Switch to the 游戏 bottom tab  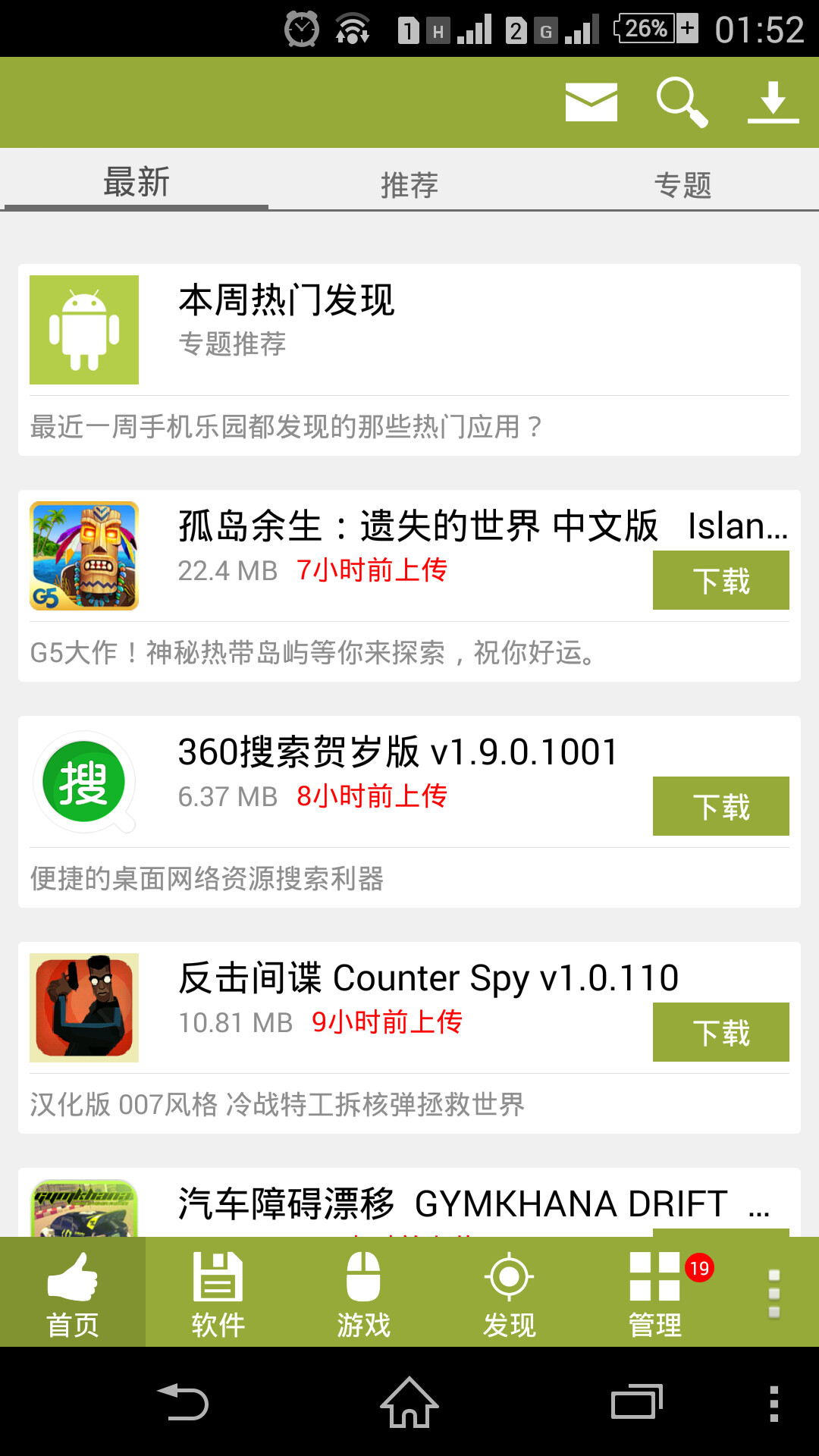click(x=364, y=1293)
